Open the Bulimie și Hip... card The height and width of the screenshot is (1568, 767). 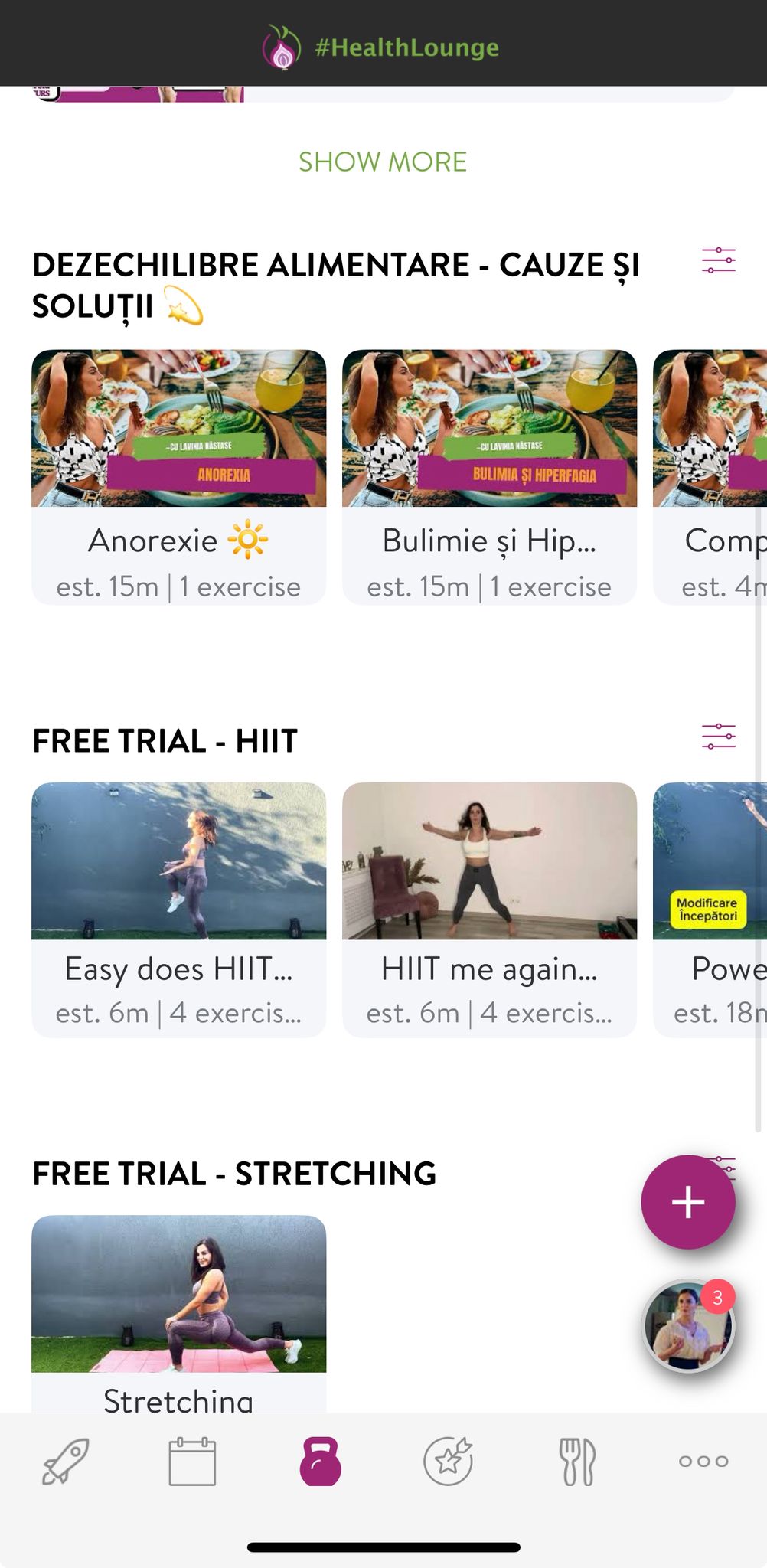pos(489,476)
